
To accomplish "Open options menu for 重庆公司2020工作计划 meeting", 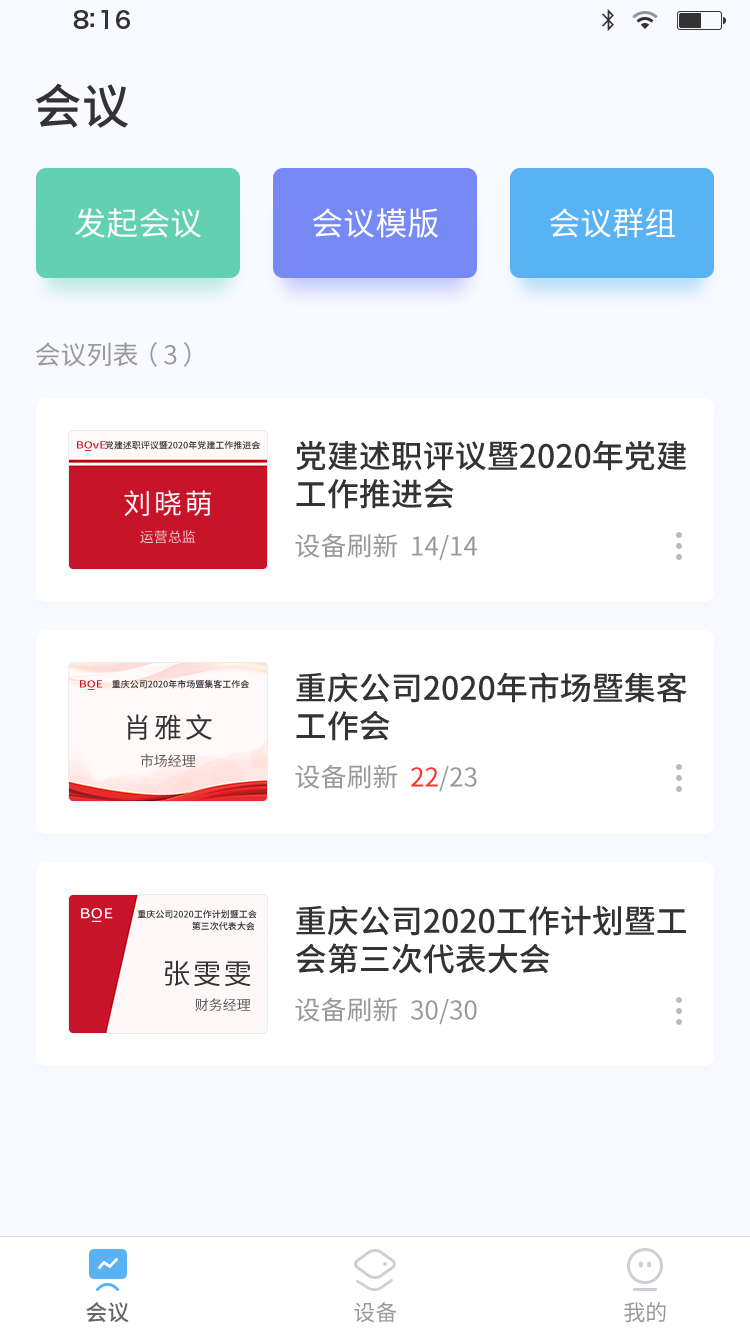I will pyautogui.click(x=678, y=1011).
